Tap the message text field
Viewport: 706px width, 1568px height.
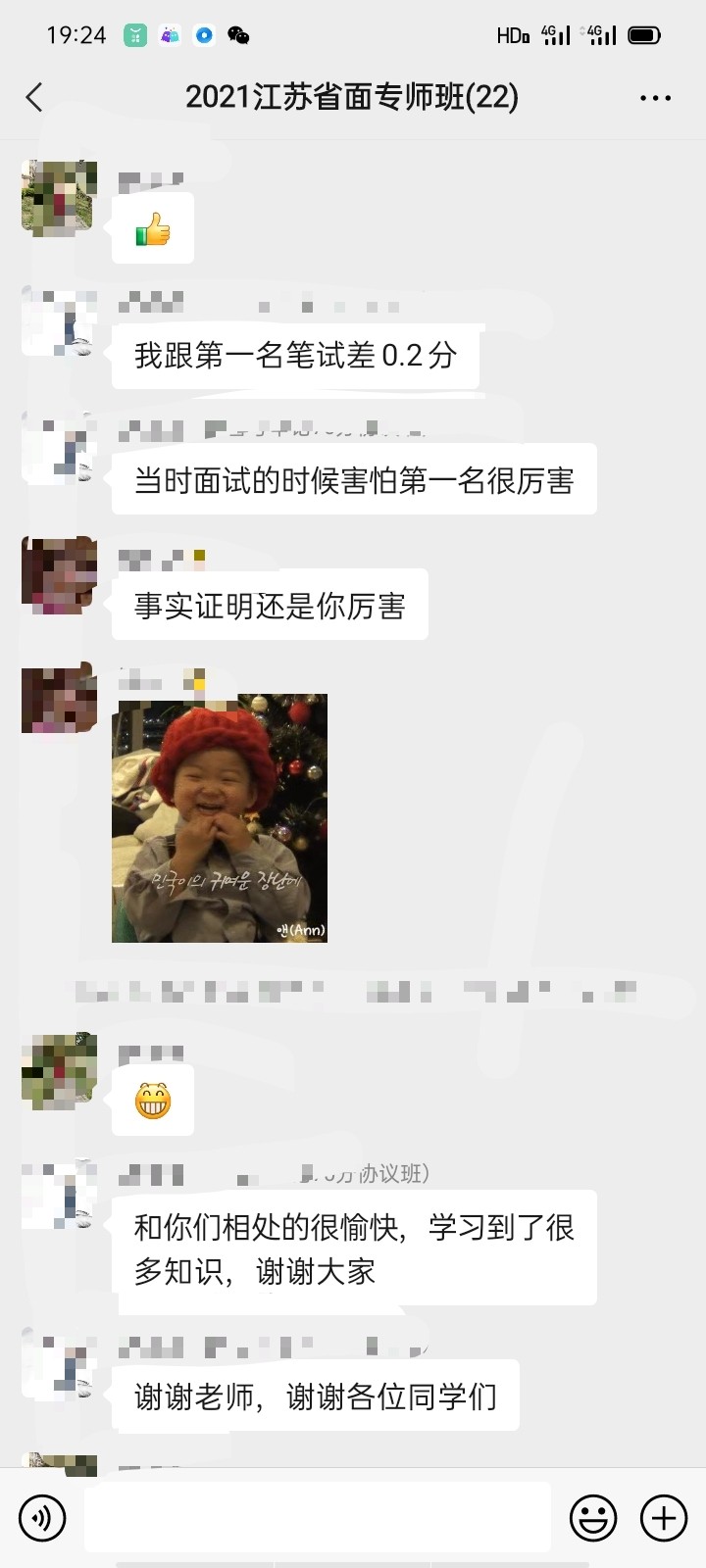(318, 1518)
